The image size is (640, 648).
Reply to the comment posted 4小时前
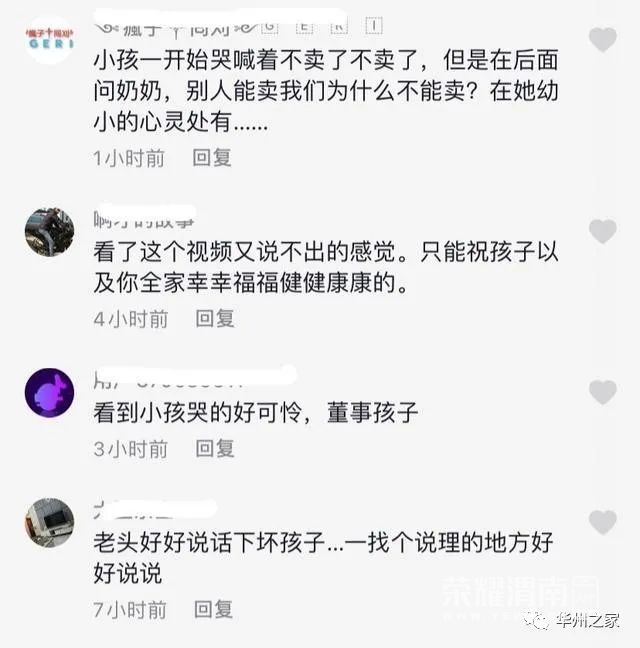[x=214, y=318]
